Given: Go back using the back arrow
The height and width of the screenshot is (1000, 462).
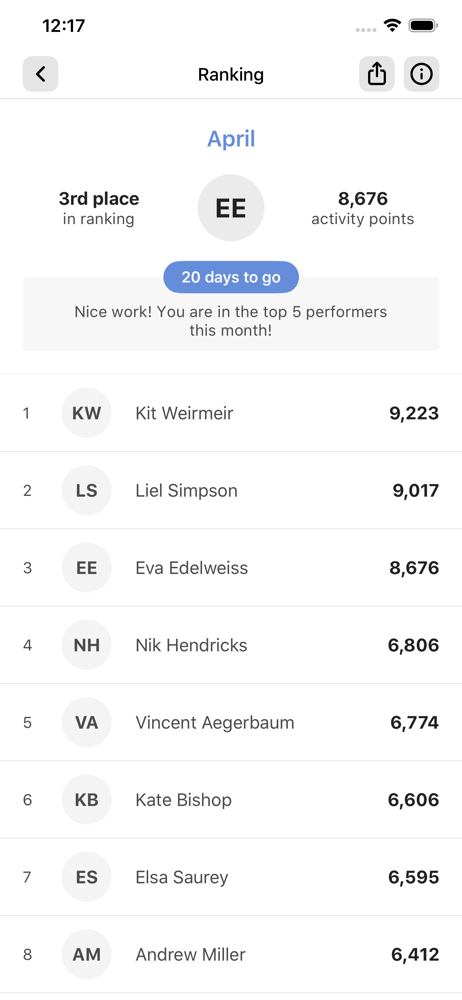Looking at the screenshot, I should pyautogui.click(x=40, y=74).
